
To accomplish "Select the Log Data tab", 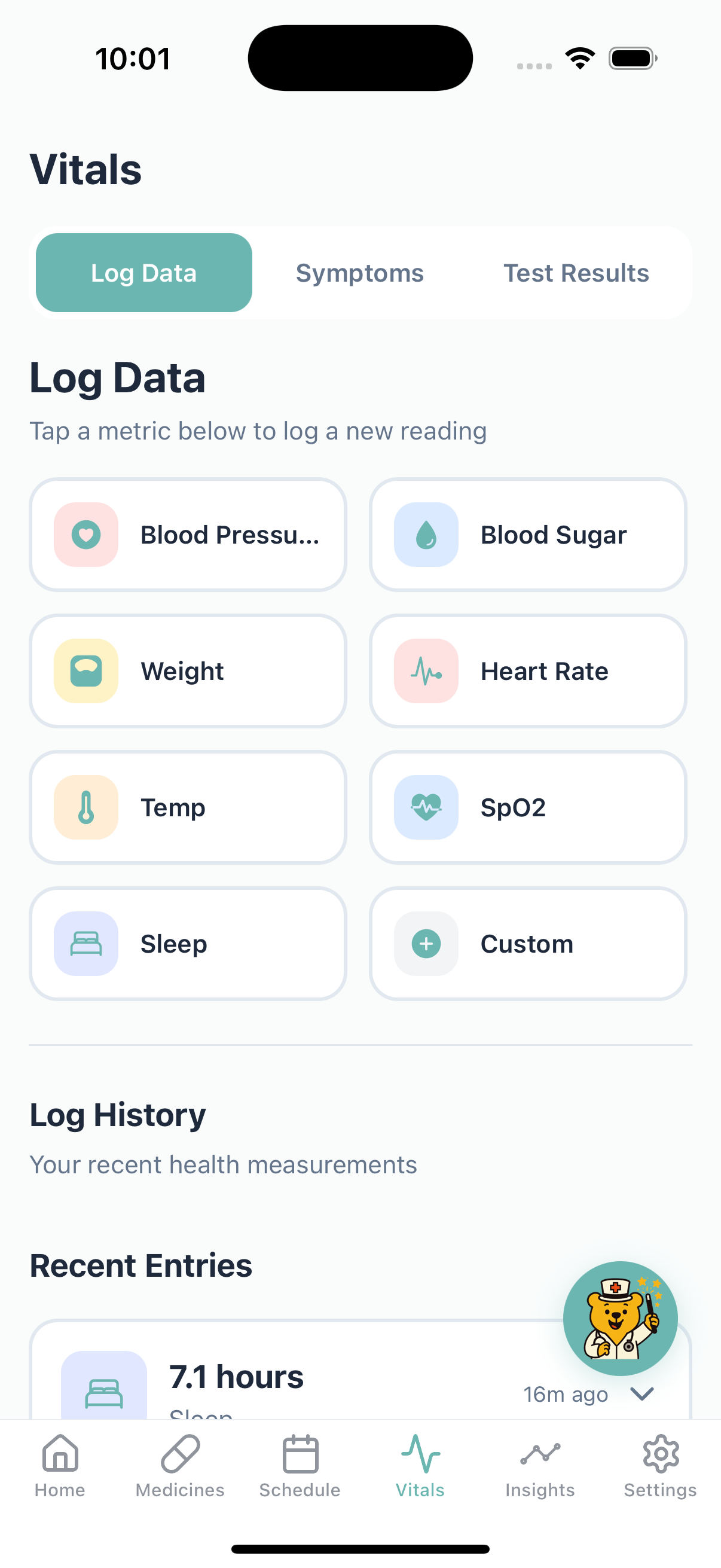I will pos(143,272).
